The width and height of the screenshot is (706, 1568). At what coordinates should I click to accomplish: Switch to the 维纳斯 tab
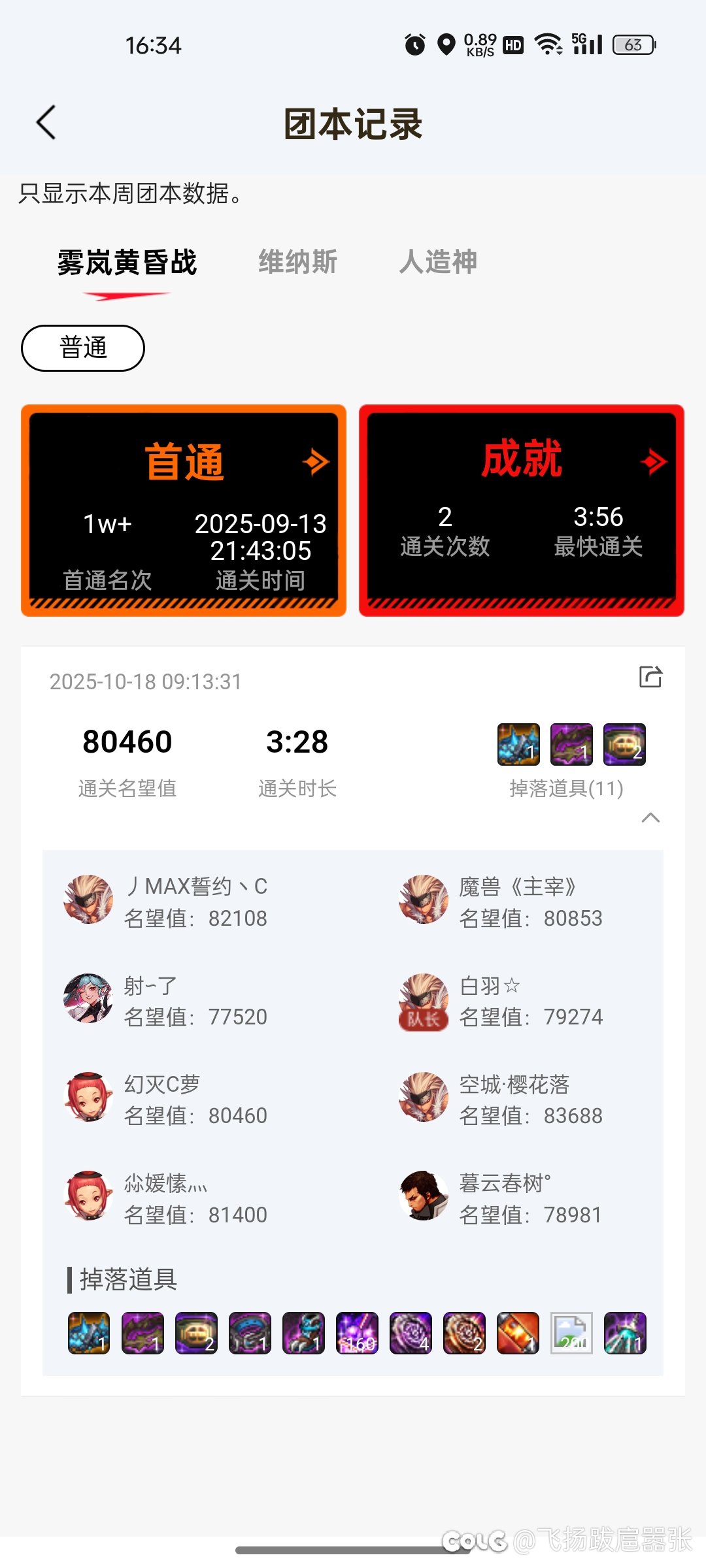tap(297, 263)
